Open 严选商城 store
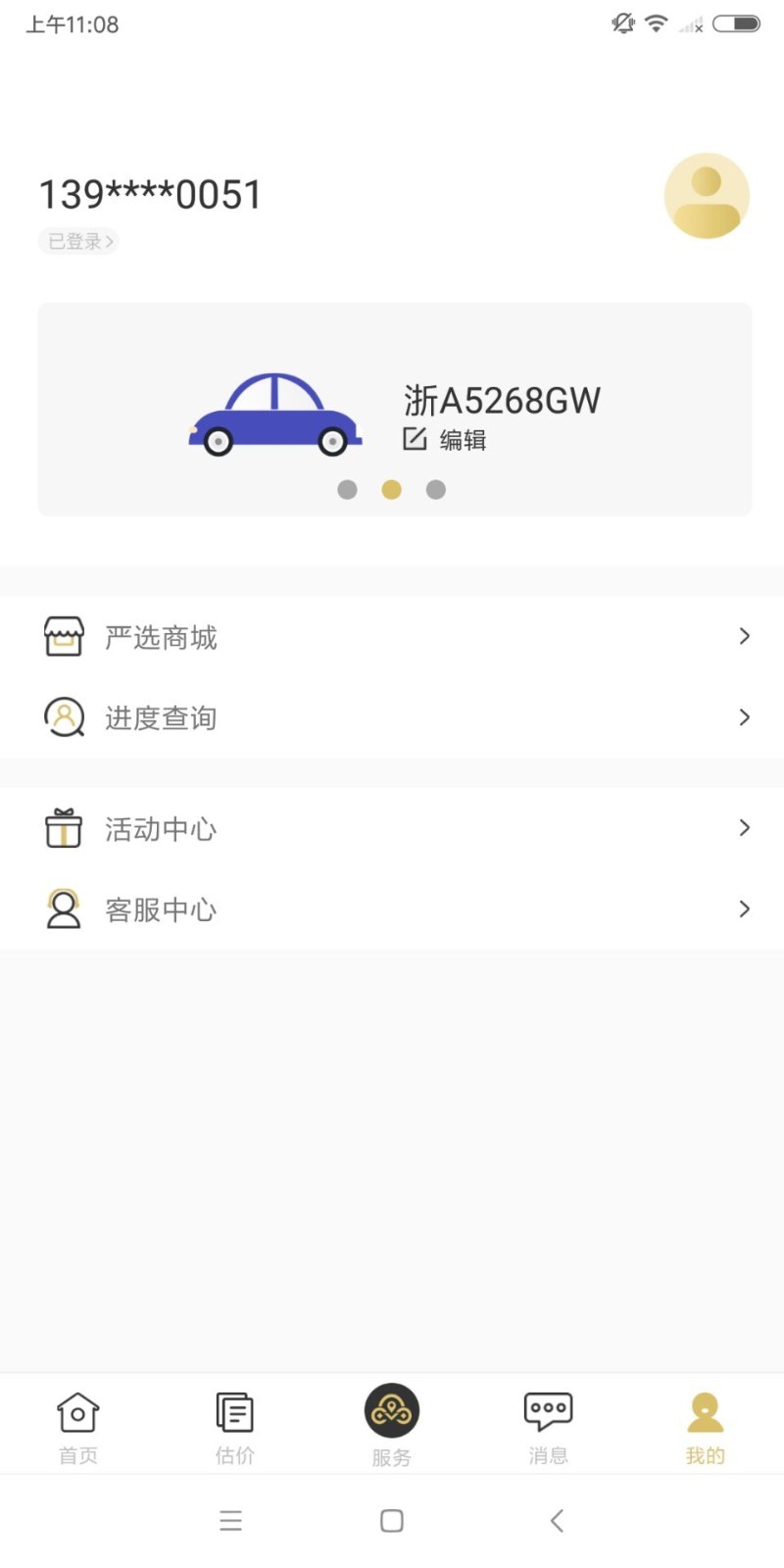This screenshot has width=784, height=1568. [392, 637]
